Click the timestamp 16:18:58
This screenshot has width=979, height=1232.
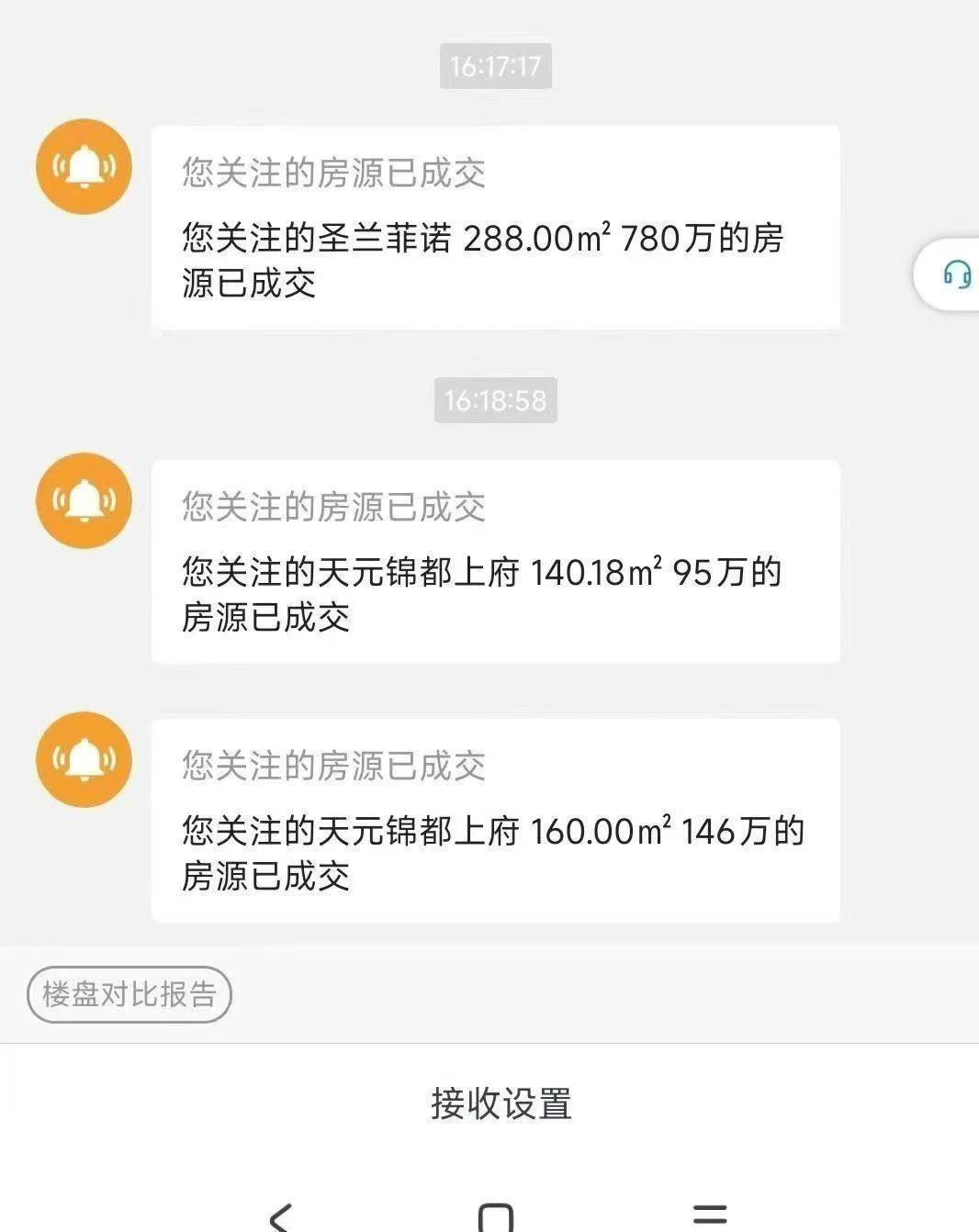tap(495, 399)
